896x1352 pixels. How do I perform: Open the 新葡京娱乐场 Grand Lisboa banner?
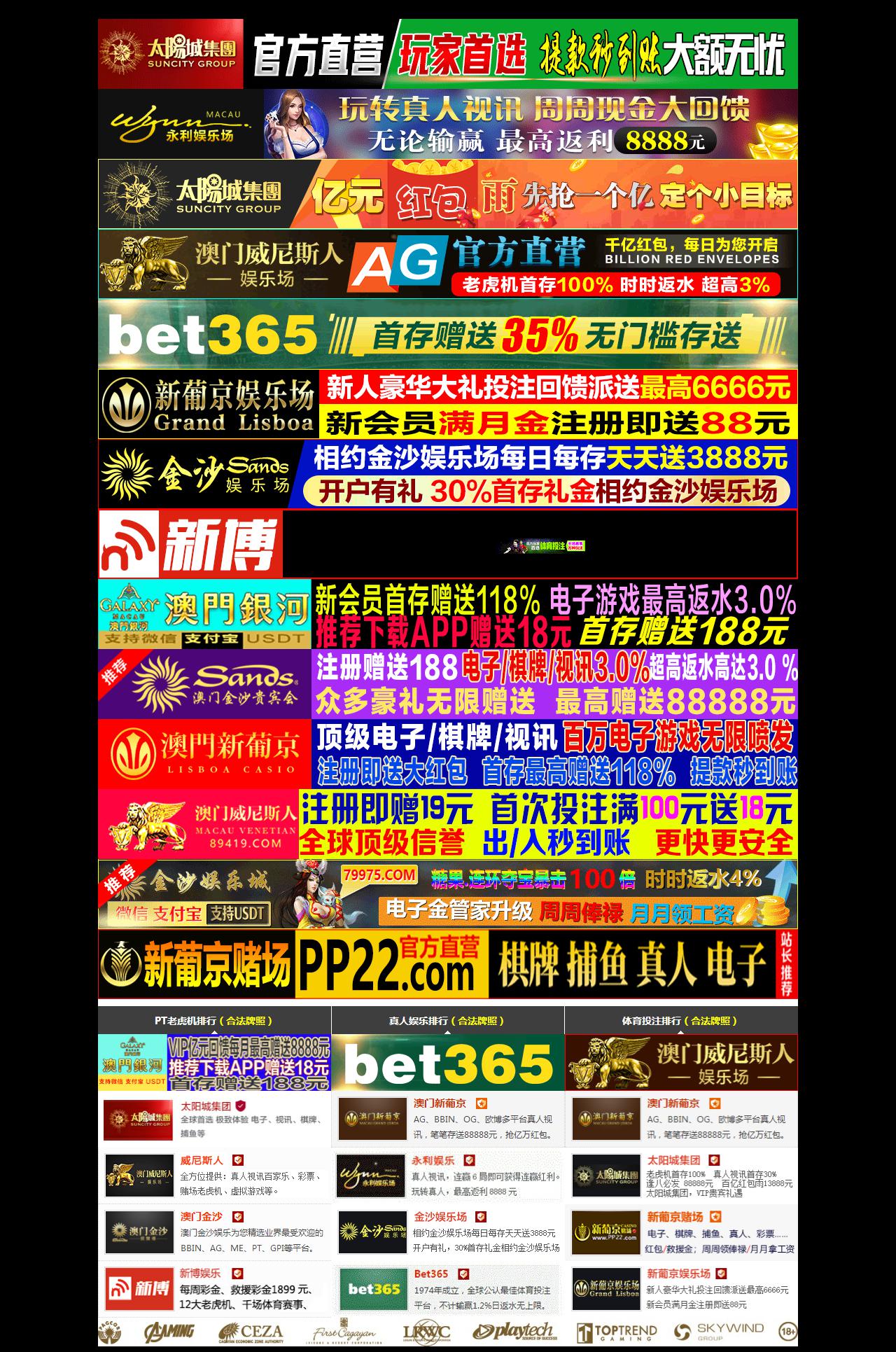coord(448,404)
